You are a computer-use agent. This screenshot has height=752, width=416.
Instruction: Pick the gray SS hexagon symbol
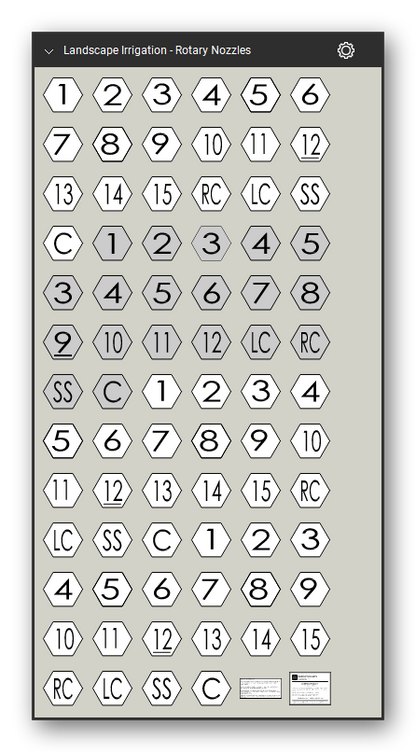(62, 392)
